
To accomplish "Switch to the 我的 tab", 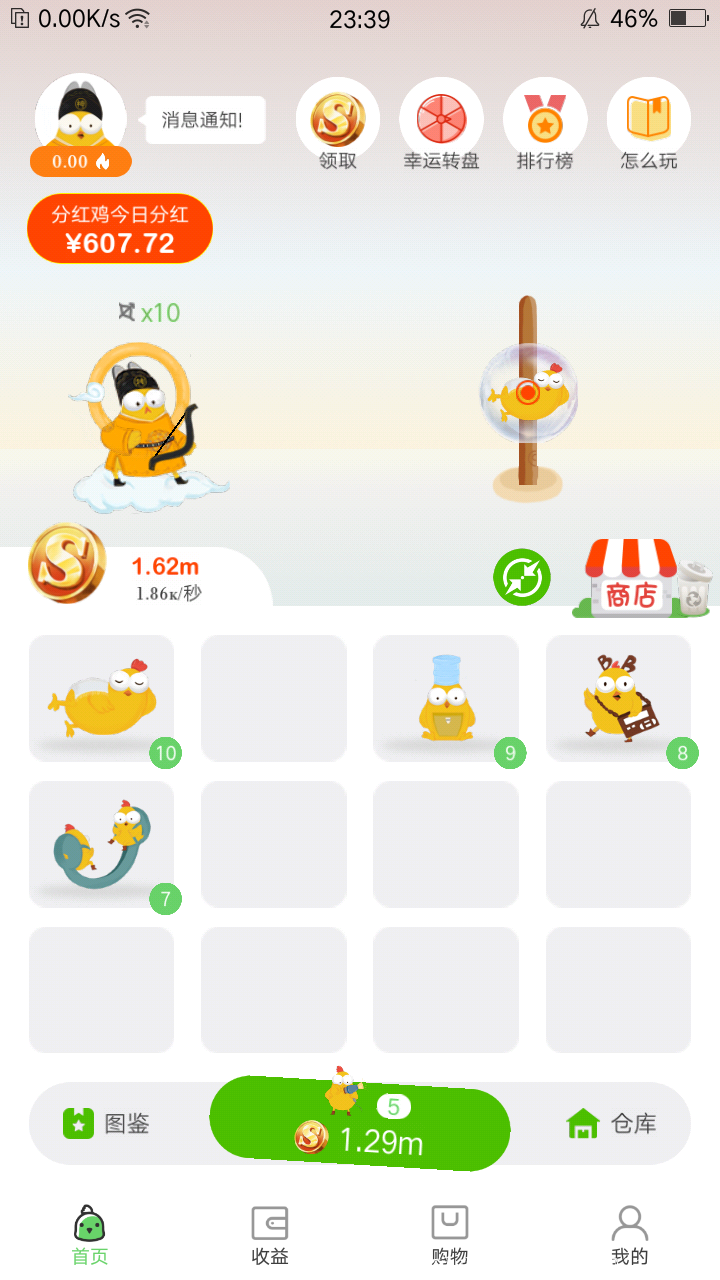I will pyautogui.click(x=630, y=1236).
